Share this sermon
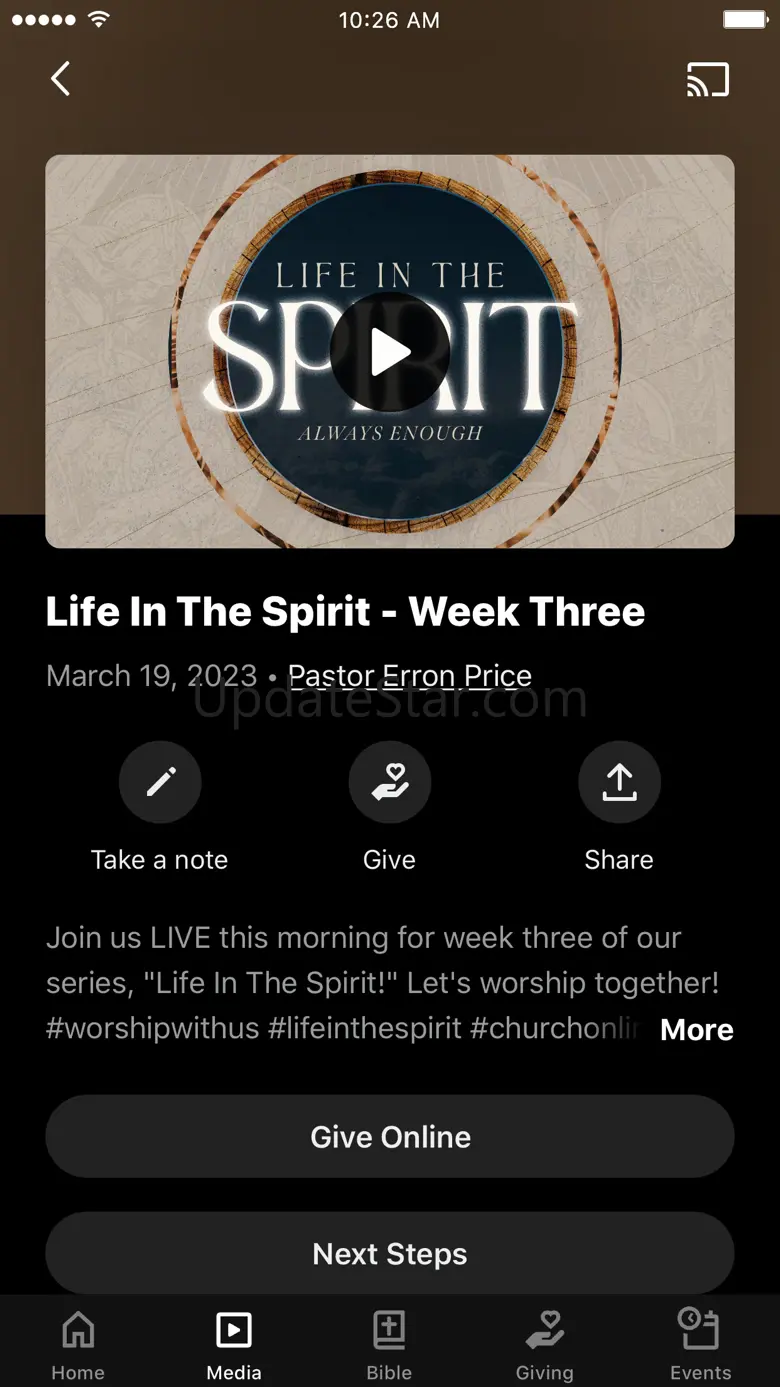This screenshot has height=1387, width=780. click(x=619, y=782)
